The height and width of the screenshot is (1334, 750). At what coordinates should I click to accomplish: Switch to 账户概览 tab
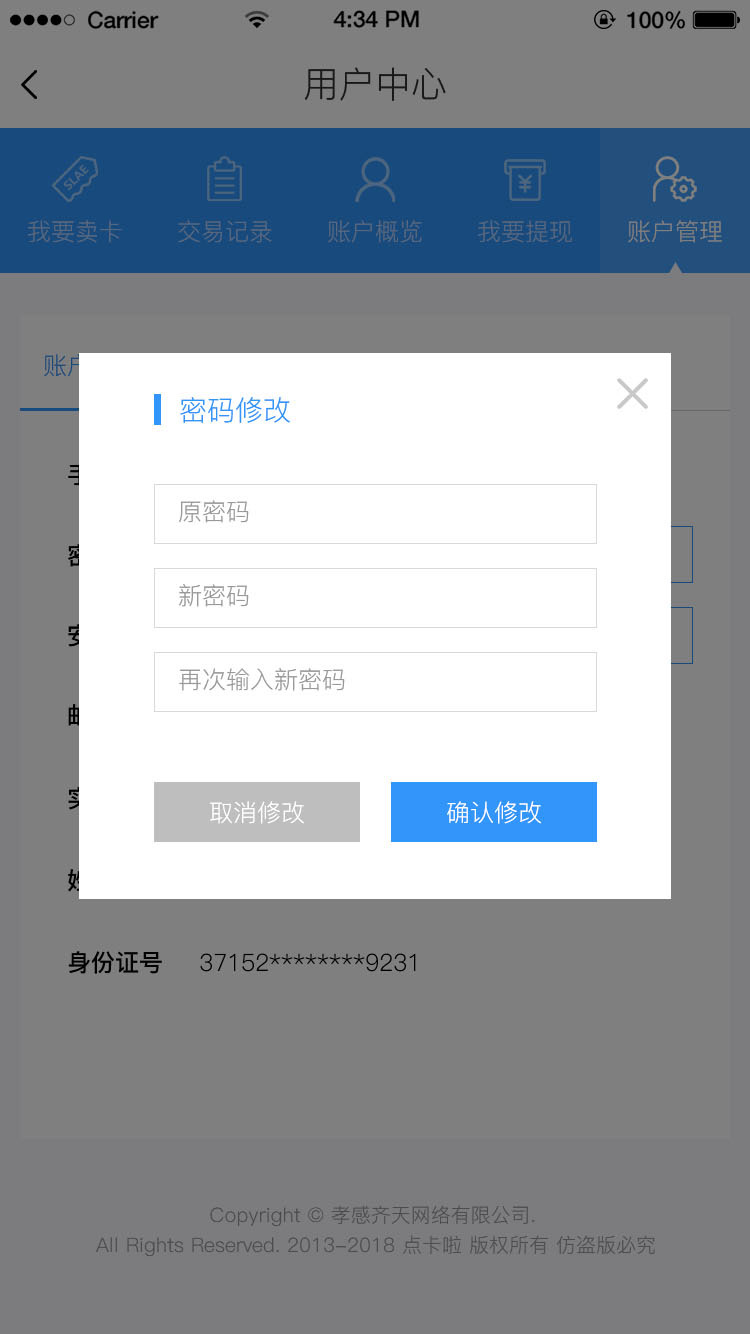pos(375,200)
